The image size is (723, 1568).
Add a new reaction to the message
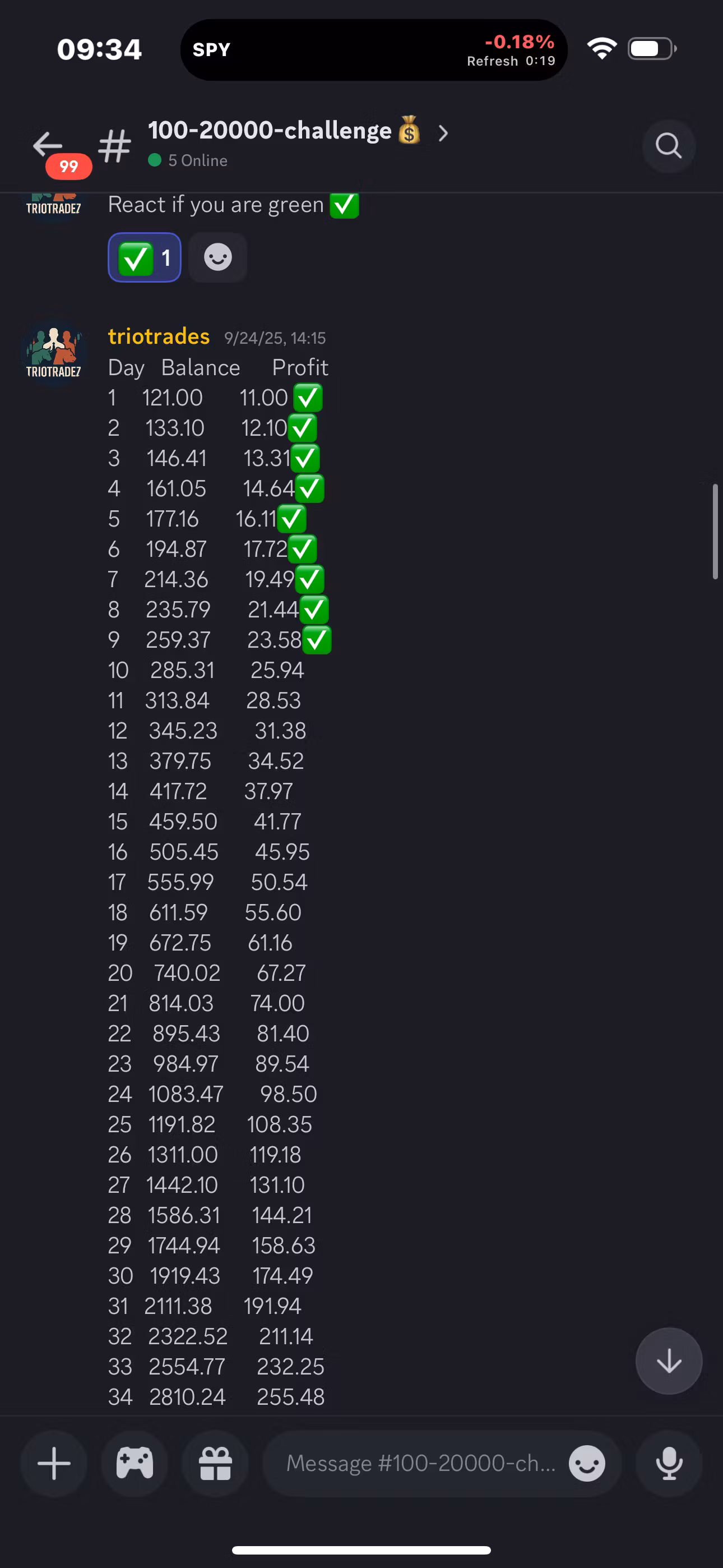coord(217,257)
